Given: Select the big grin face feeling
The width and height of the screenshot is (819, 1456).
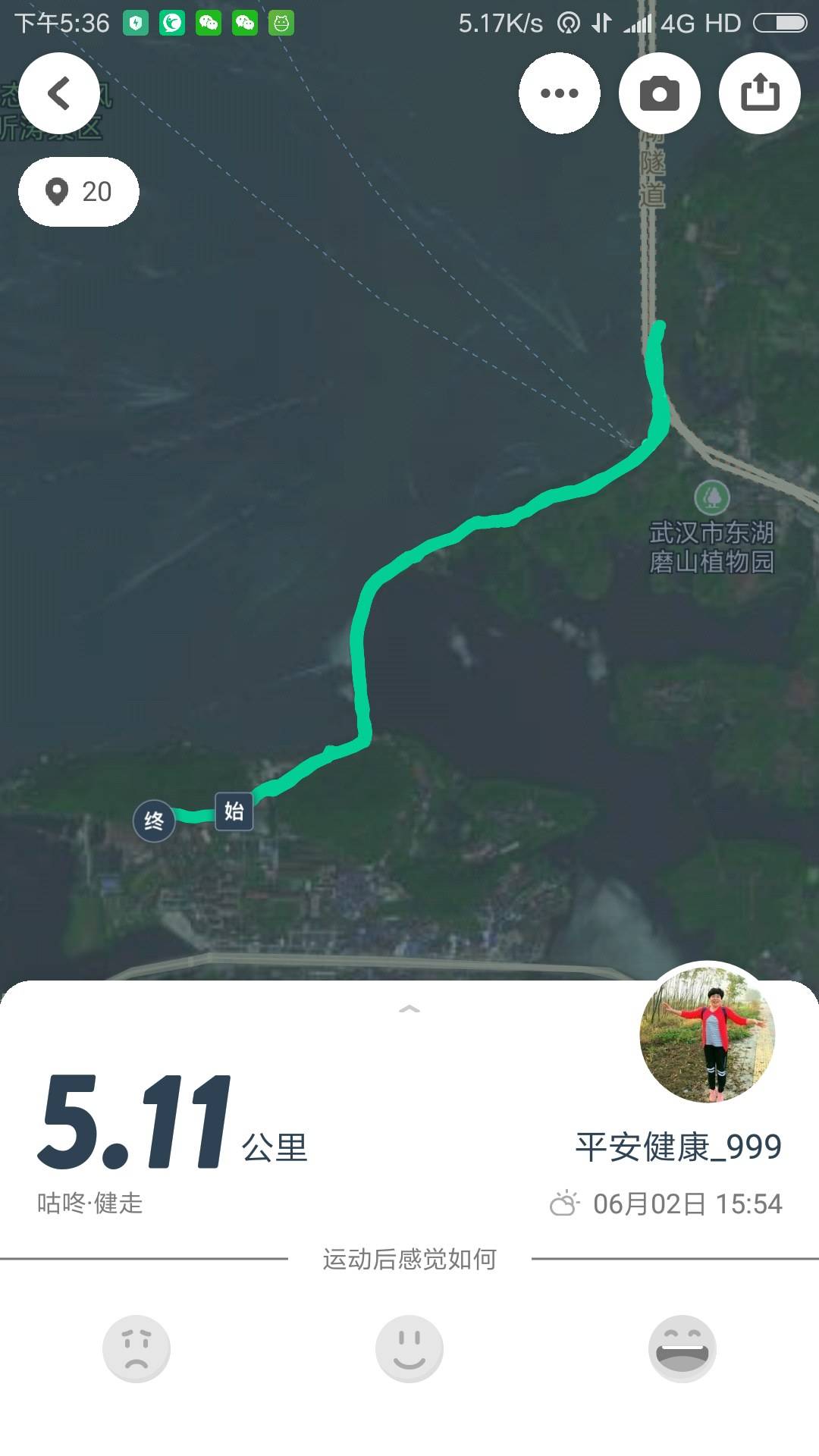Looking at the screenshot, I should pyautogui.click(x=682, y=1348).
